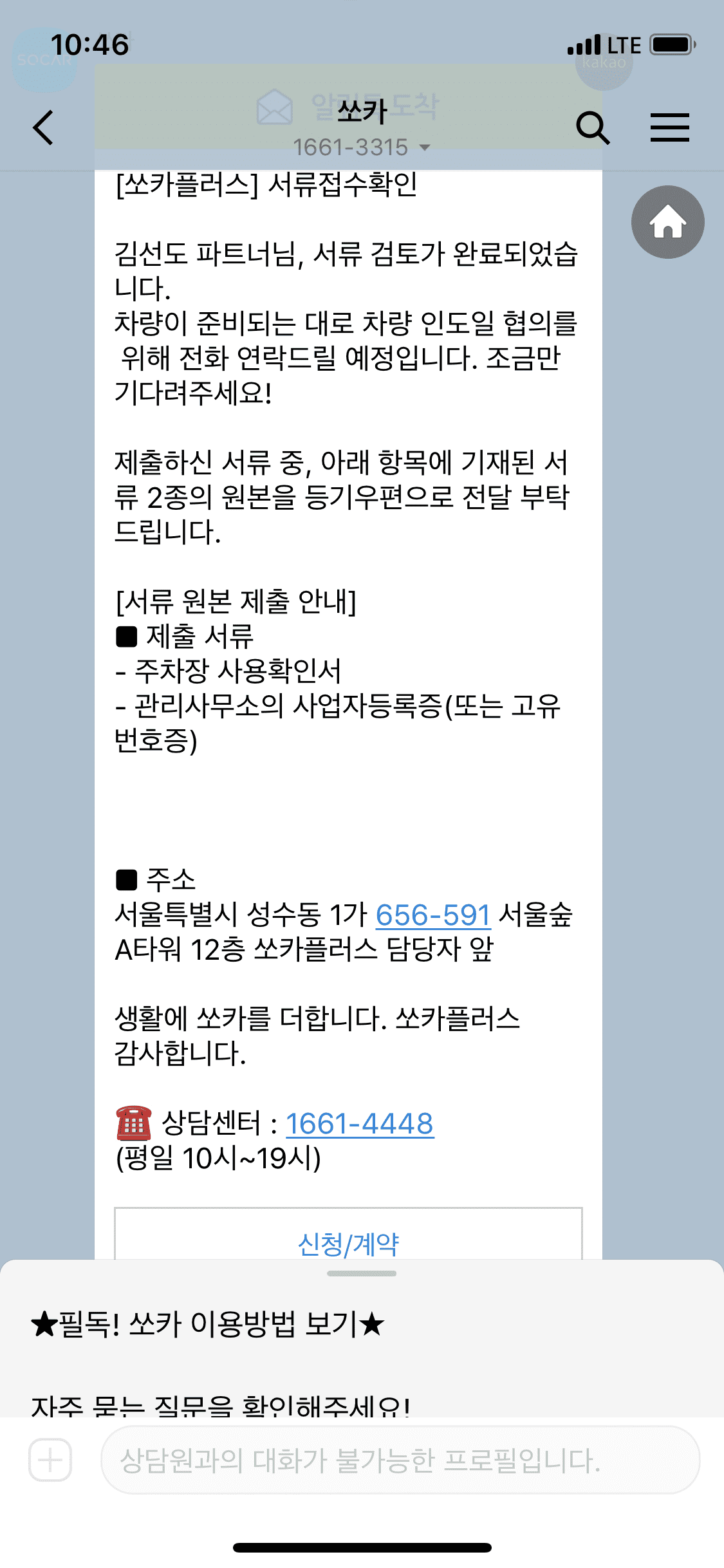Screen dimensions: 724x1568
Task: Tap the round home button
Action: click(x=667, y=222)
